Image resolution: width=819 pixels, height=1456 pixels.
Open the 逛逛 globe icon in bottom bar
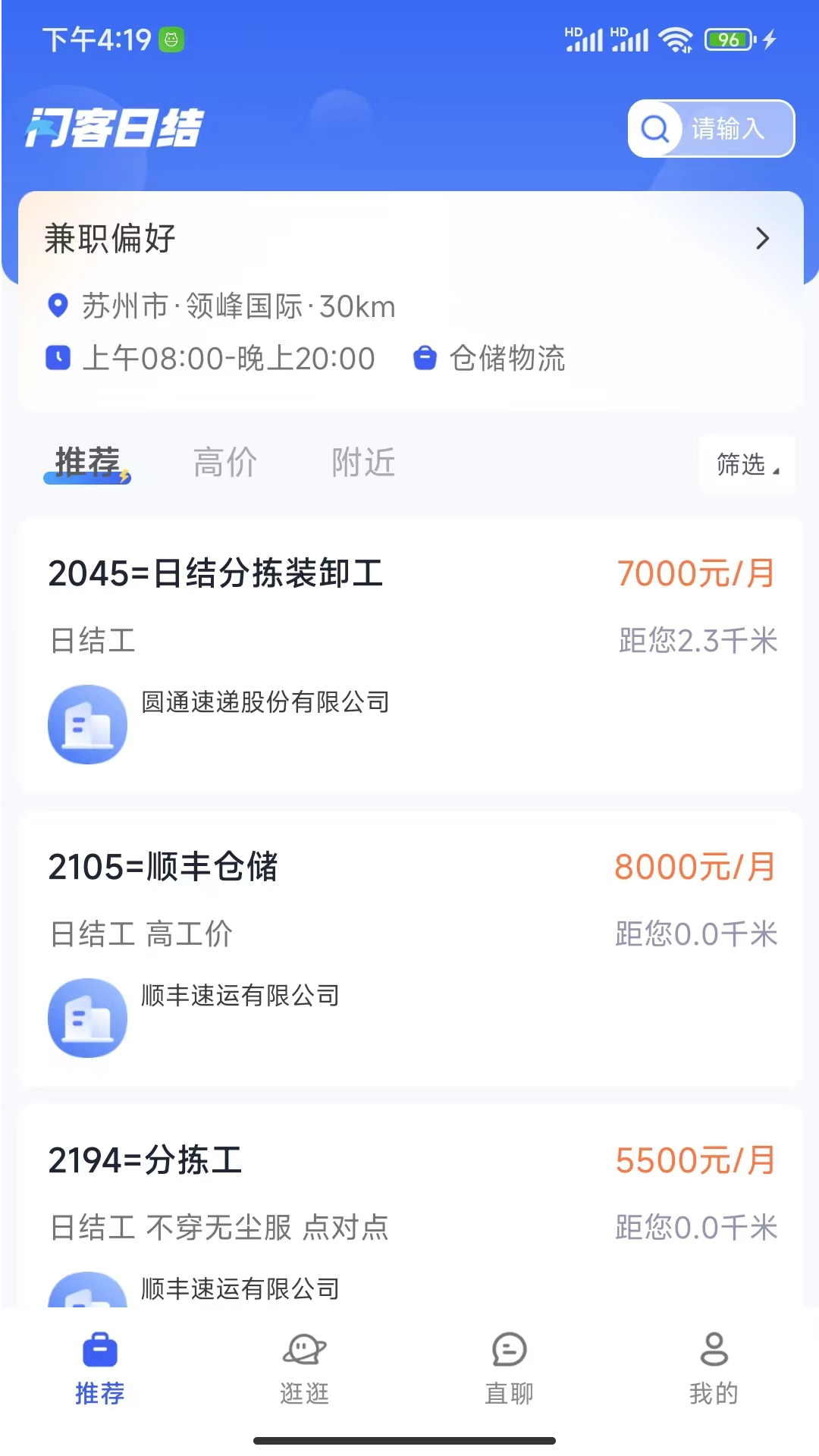[x=305, y=1349]
